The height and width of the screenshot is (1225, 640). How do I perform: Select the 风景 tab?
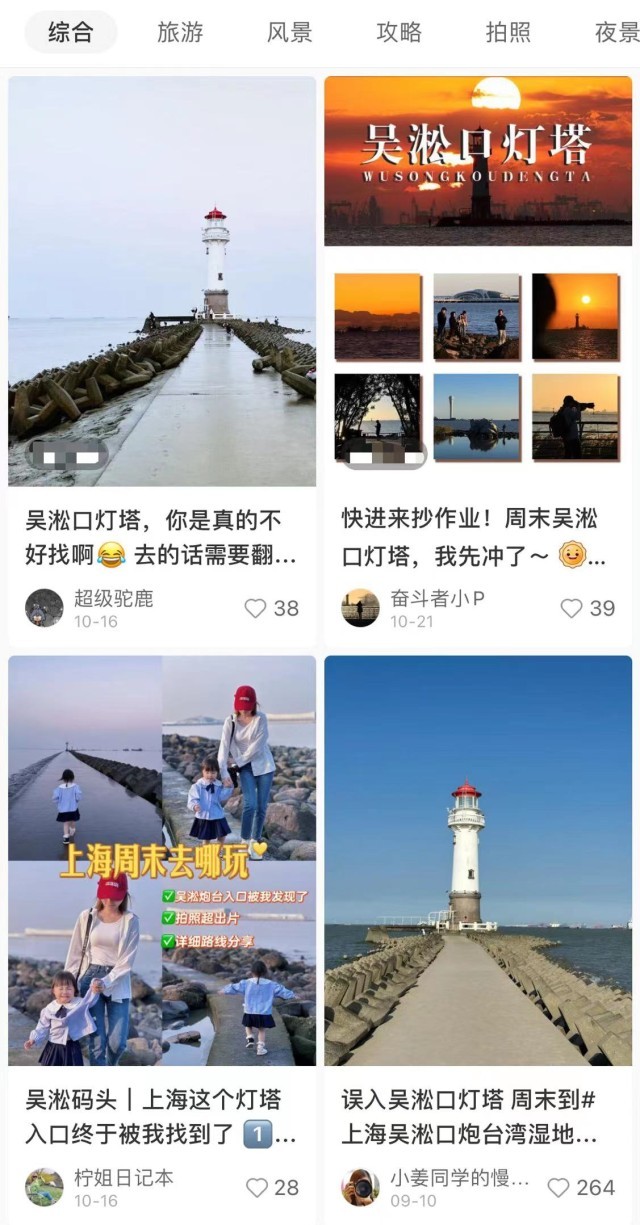pos(289,32)
